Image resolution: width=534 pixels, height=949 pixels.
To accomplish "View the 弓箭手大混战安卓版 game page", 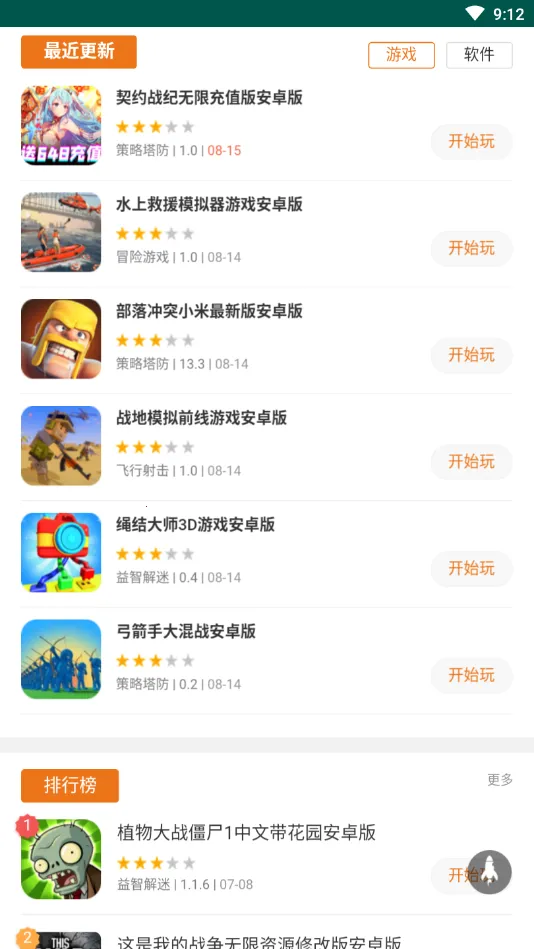I will [x=186, y=631].
